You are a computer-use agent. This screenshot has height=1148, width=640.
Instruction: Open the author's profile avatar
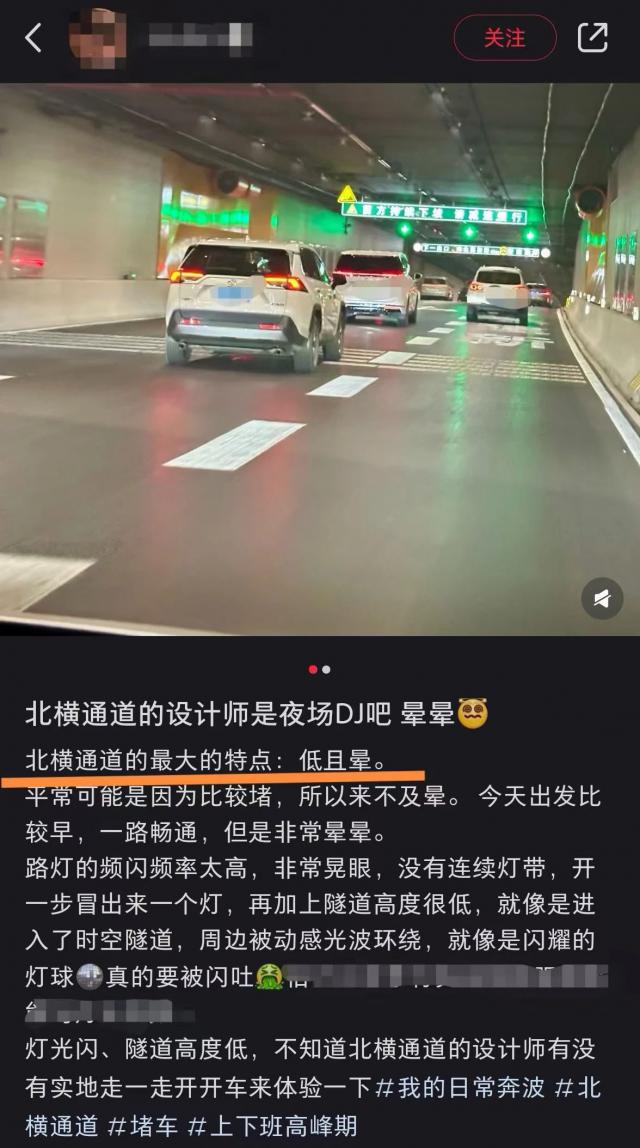coord(97,38)
